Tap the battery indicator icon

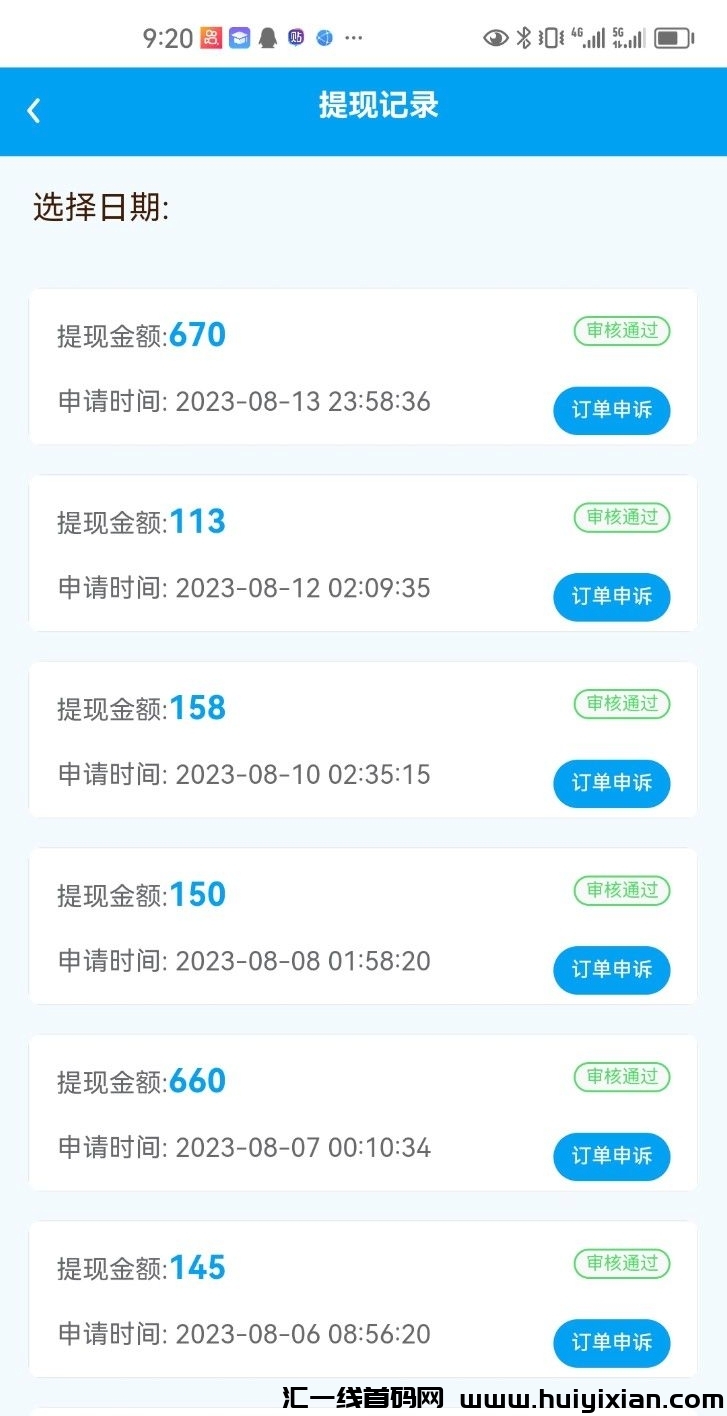pos(670,37)
